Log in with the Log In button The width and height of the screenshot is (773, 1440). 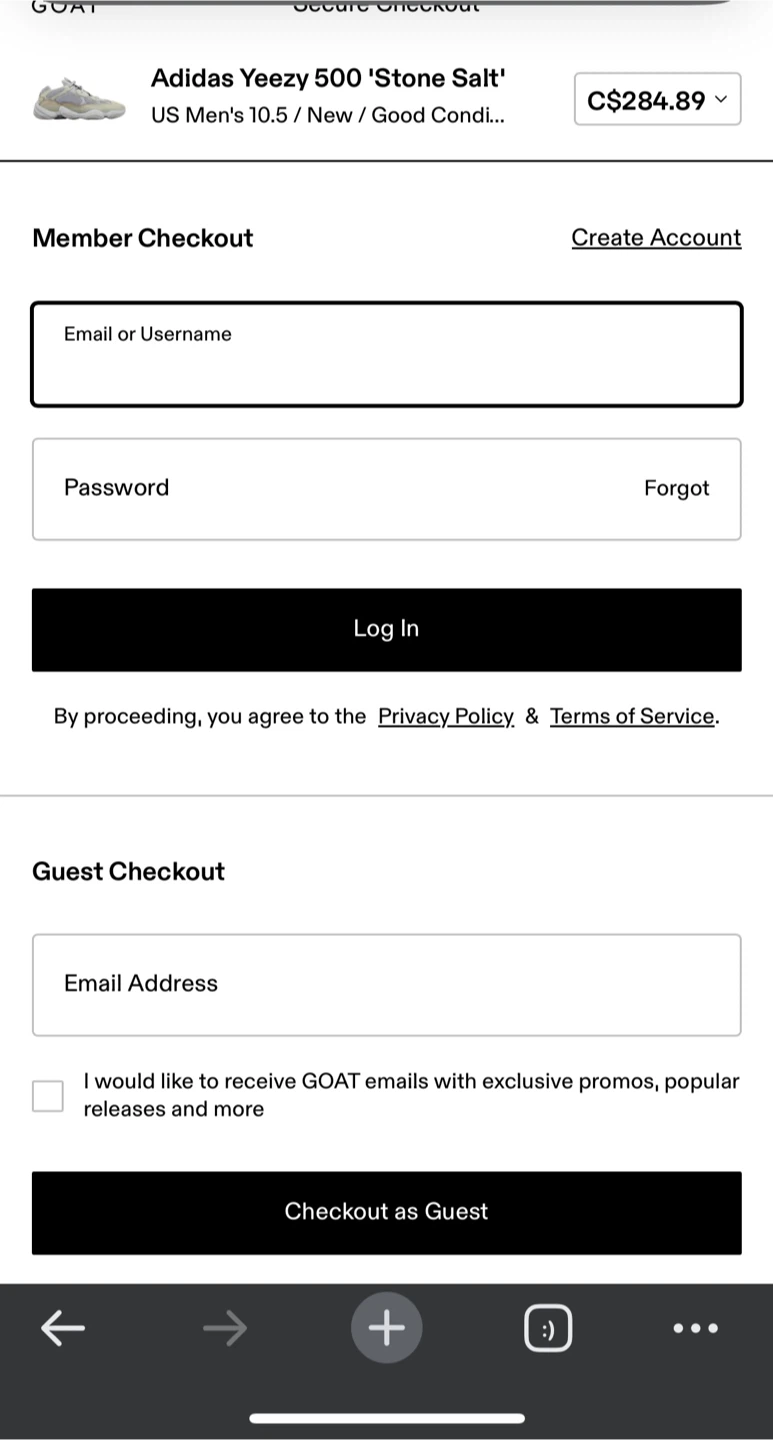387,629
